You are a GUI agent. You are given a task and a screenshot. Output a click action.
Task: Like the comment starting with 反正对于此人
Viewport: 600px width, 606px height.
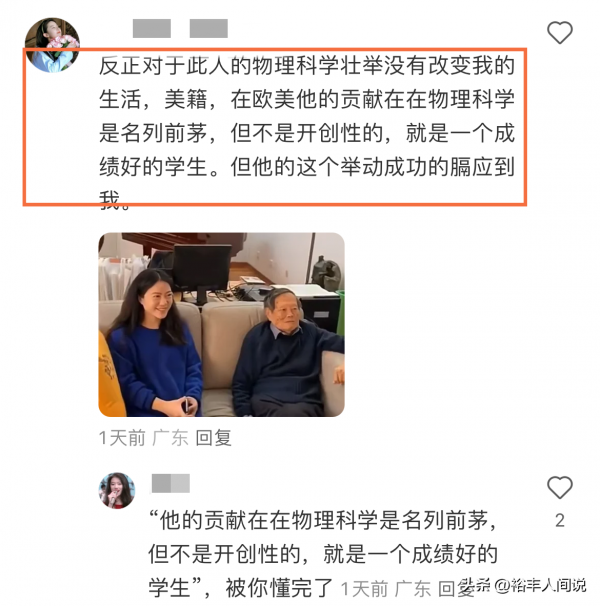pyautogui.click(x=560, y=33)
